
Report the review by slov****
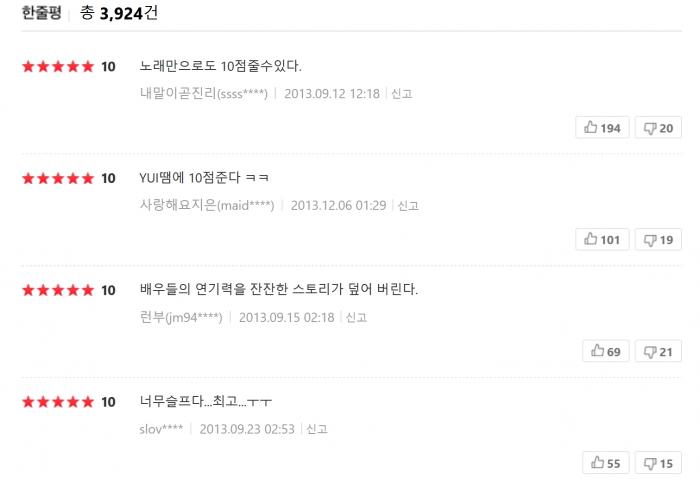tap(317, 430)
